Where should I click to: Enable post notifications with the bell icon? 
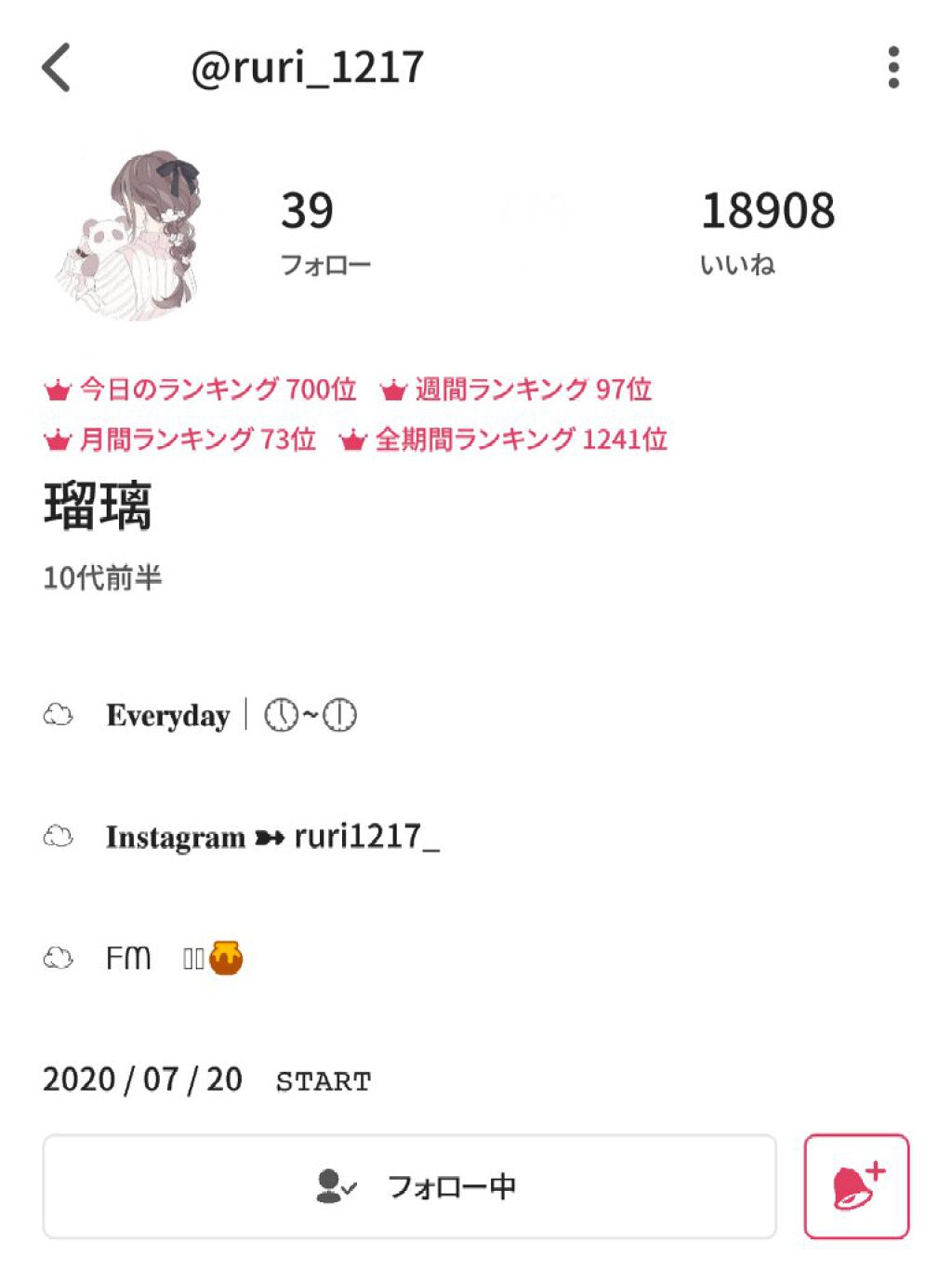856,1186
